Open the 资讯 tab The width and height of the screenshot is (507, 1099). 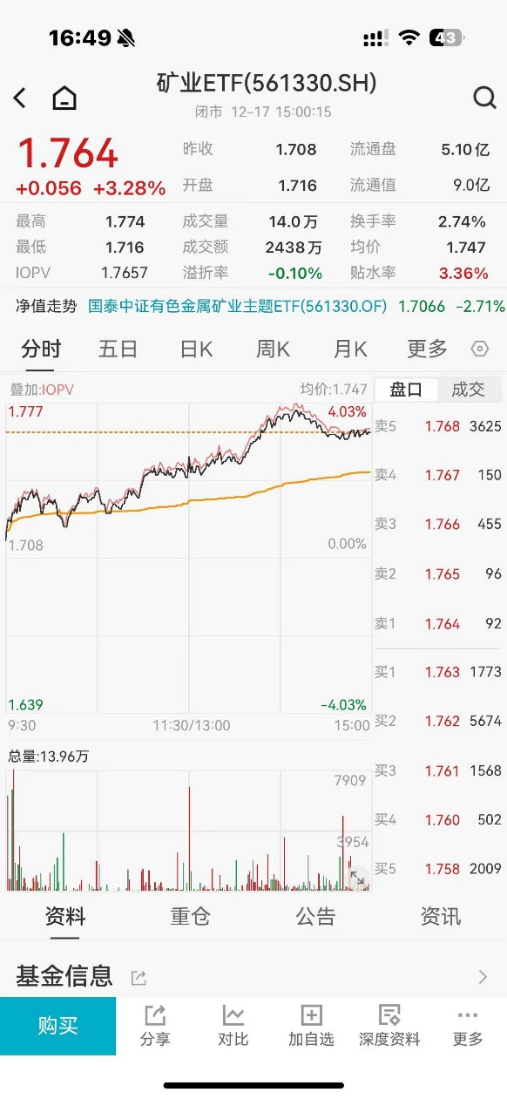(441, 915)
